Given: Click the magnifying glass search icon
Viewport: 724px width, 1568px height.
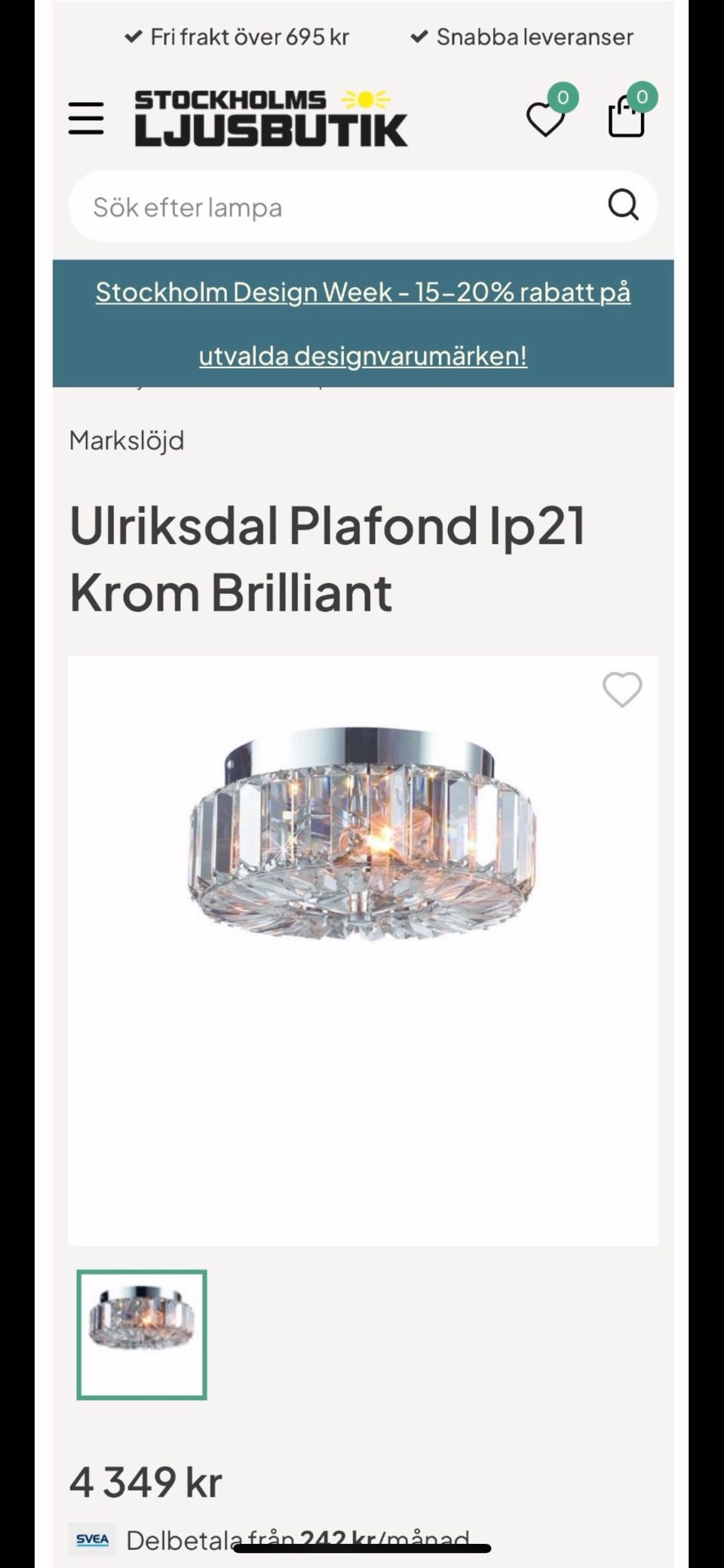Looking at the screenshot, I should (x=623, y=206).
